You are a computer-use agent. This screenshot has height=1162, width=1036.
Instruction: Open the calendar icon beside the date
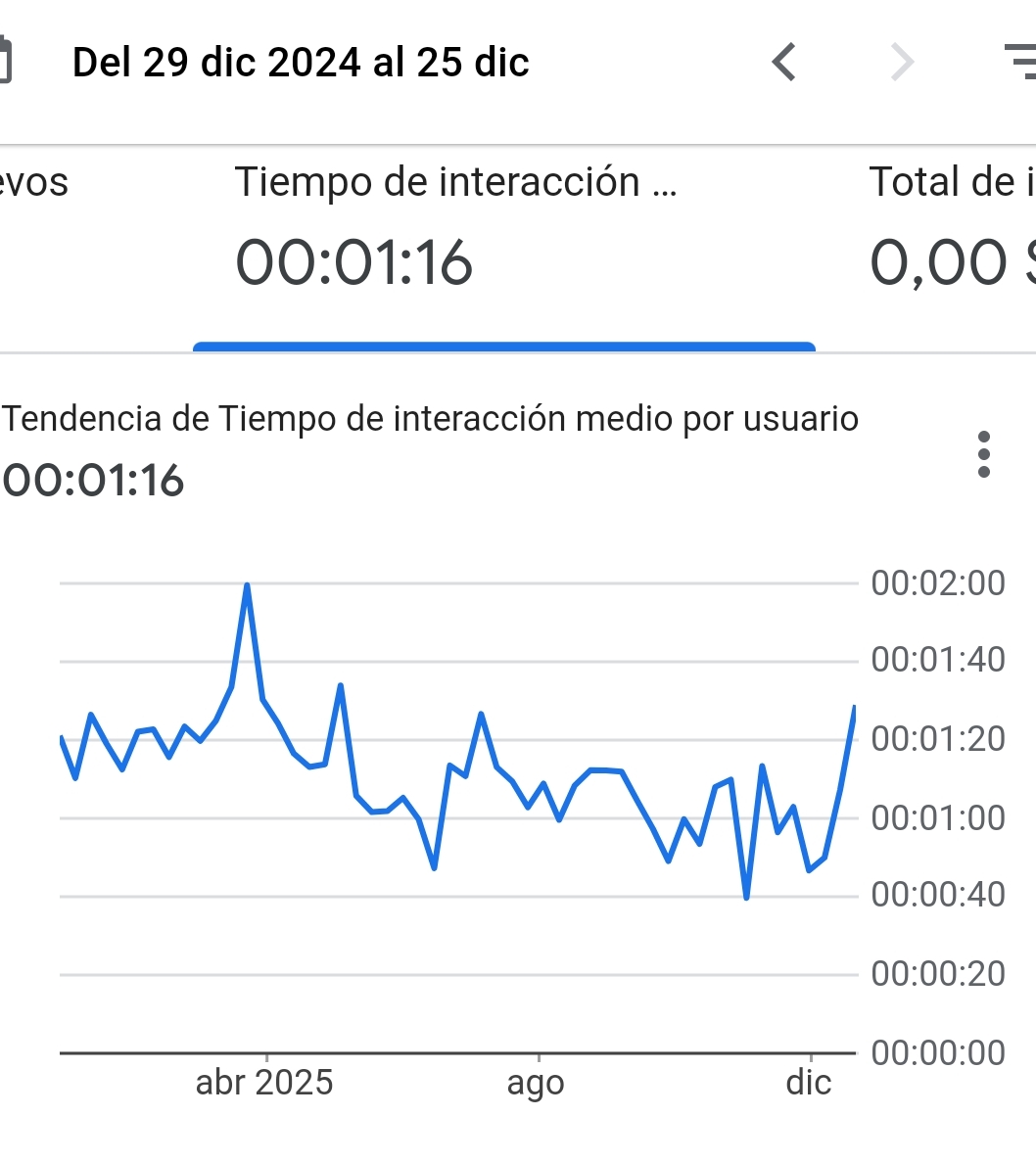click(x=5, y=61)
